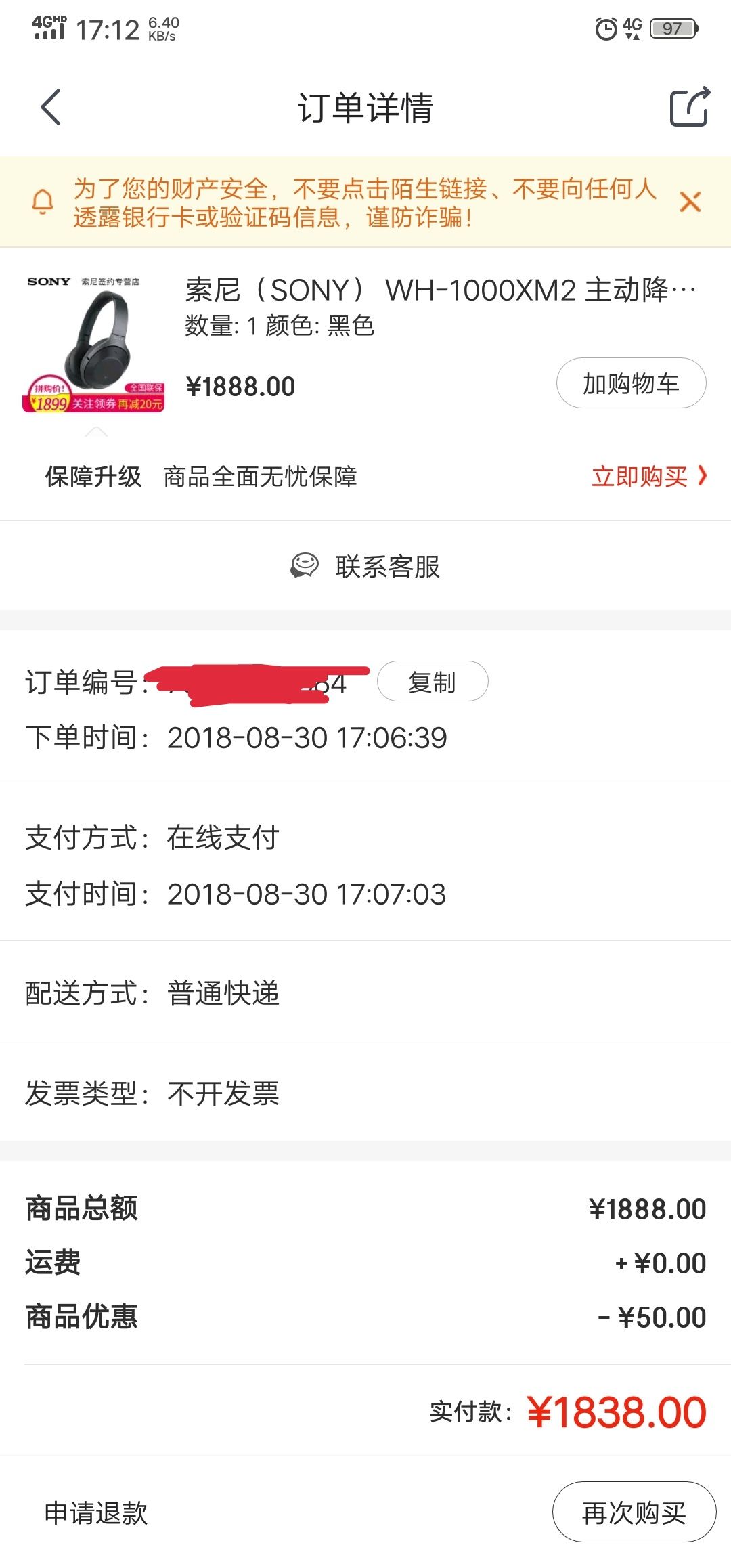Apply for refund via 申请退款

tap(96, 1512)
